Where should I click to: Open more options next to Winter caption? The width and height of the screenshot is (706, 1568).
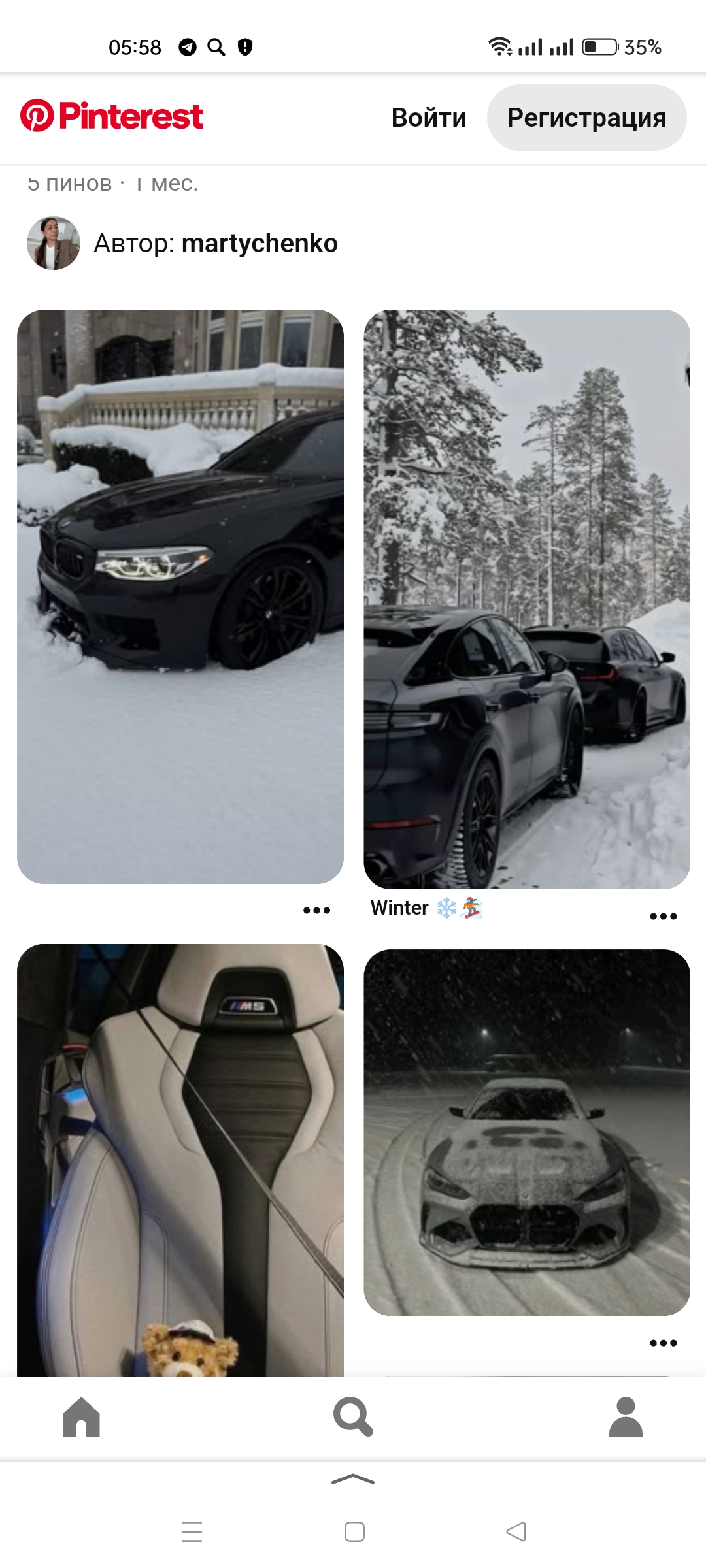(664, 916)
